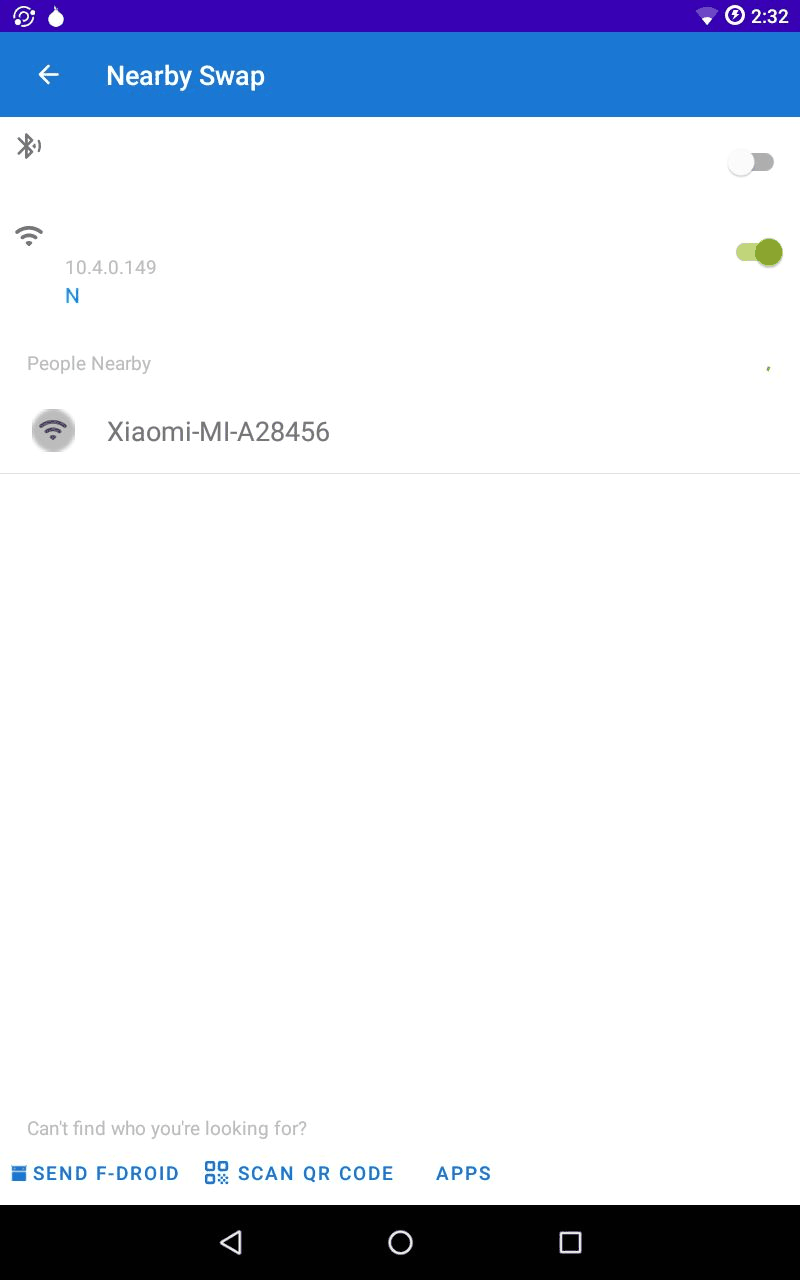
Task: Select the Xiaomi-MI-A28456 device icon
Action: tap(53, 430)
